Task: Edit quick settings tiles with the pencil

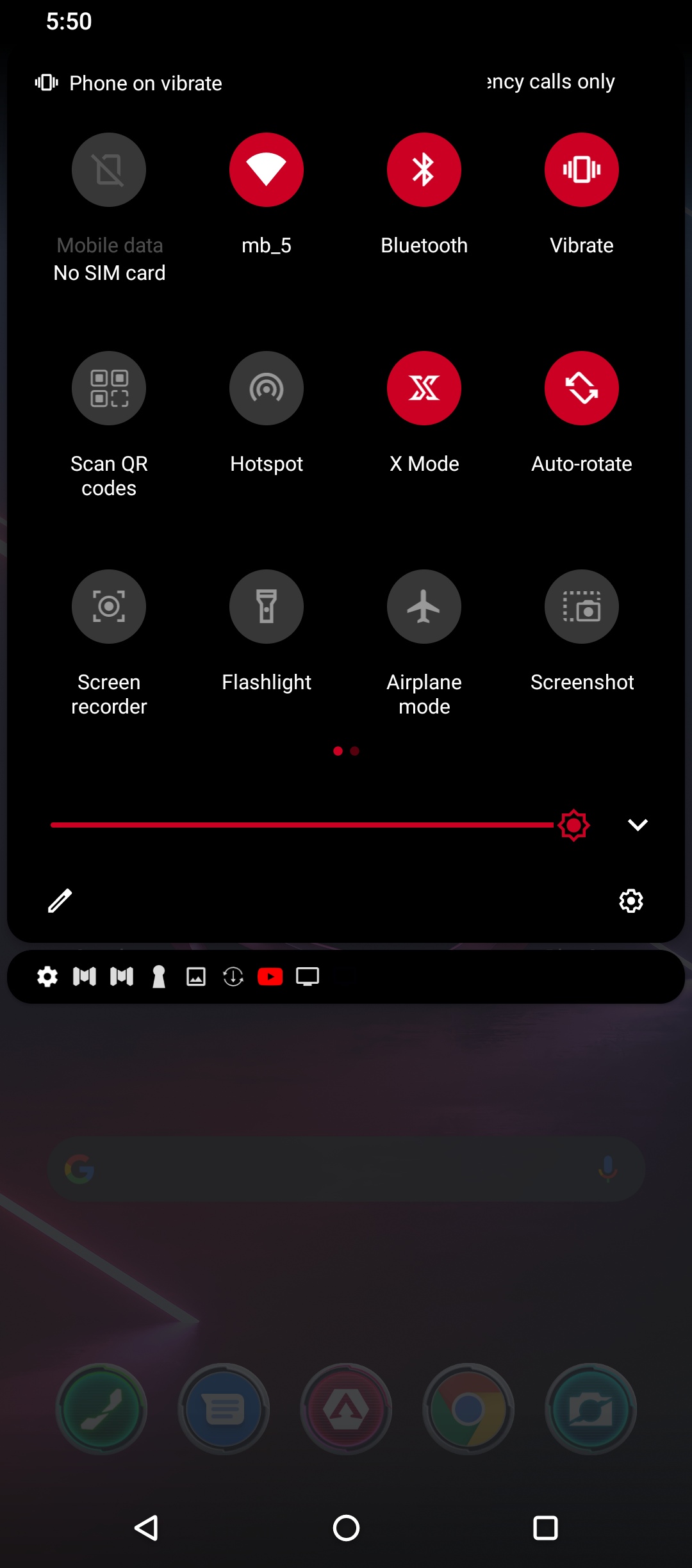Action: pyautogui.click(x=60, y=901)
